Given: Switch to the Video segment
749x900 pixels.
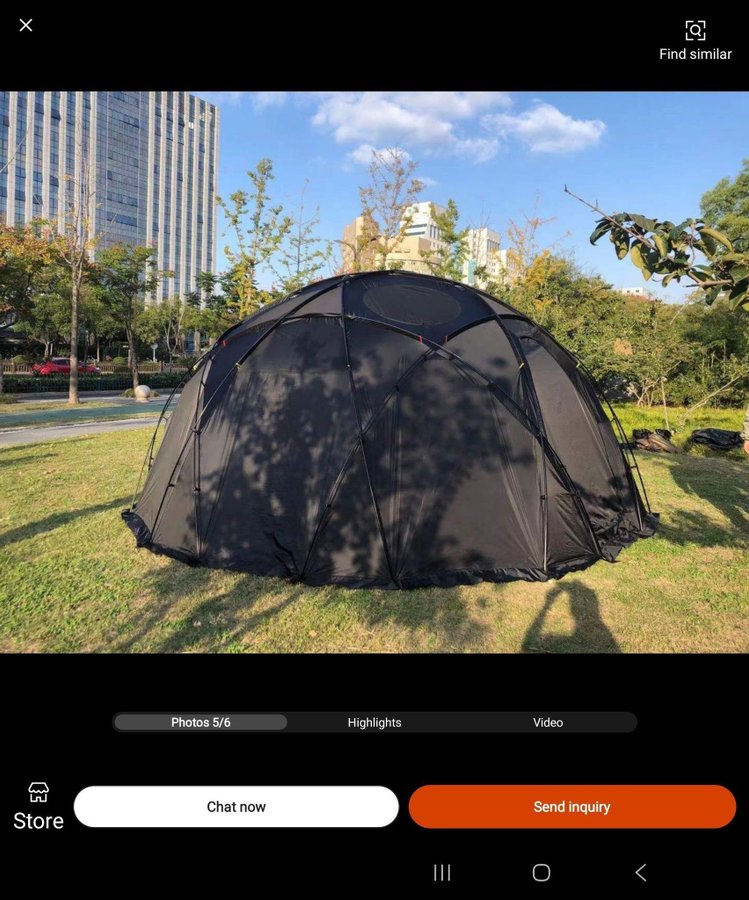Looking at the screenshot, I should [x=547, y=722].
